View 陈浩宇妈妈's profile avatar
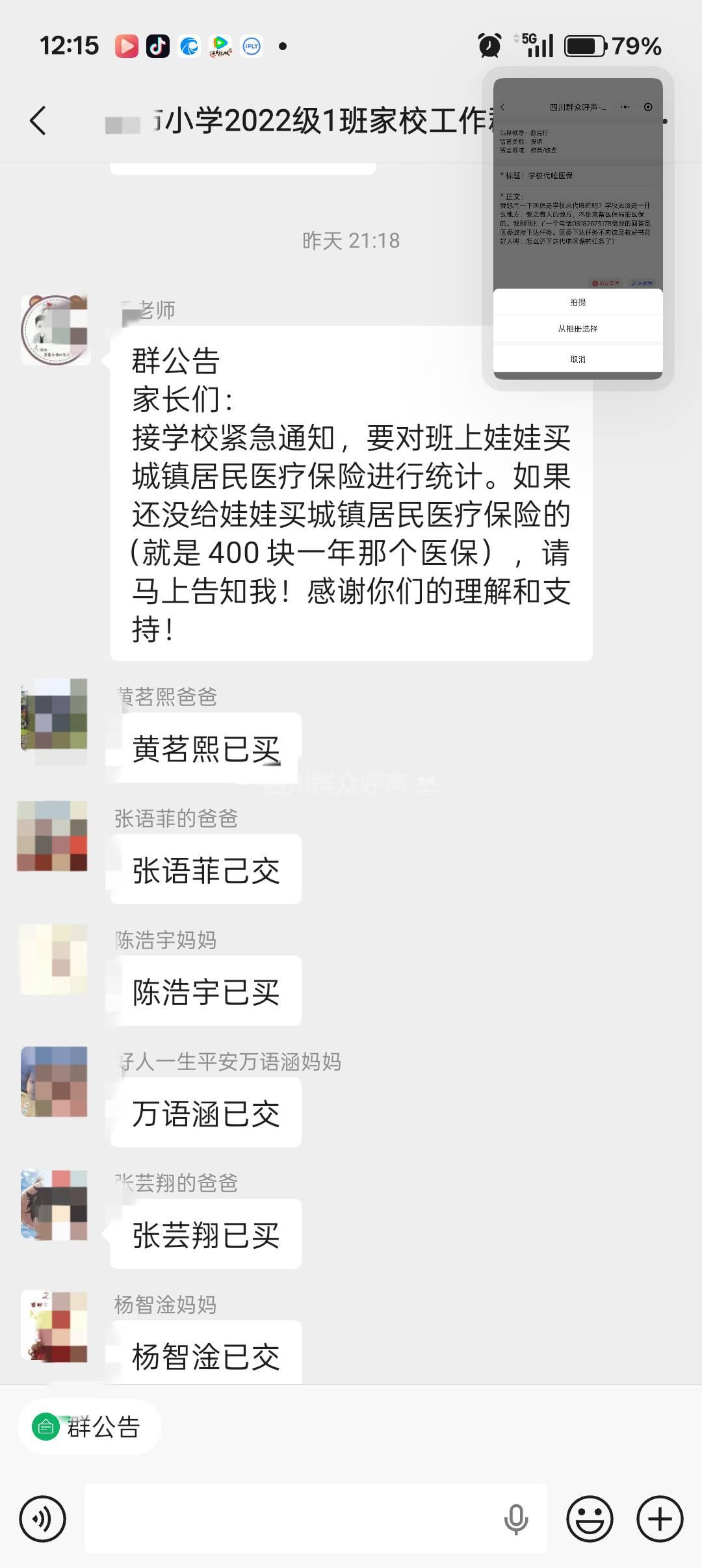This screenshot has height=1568, width=702. pyautogui.click(x=55, y=958)
